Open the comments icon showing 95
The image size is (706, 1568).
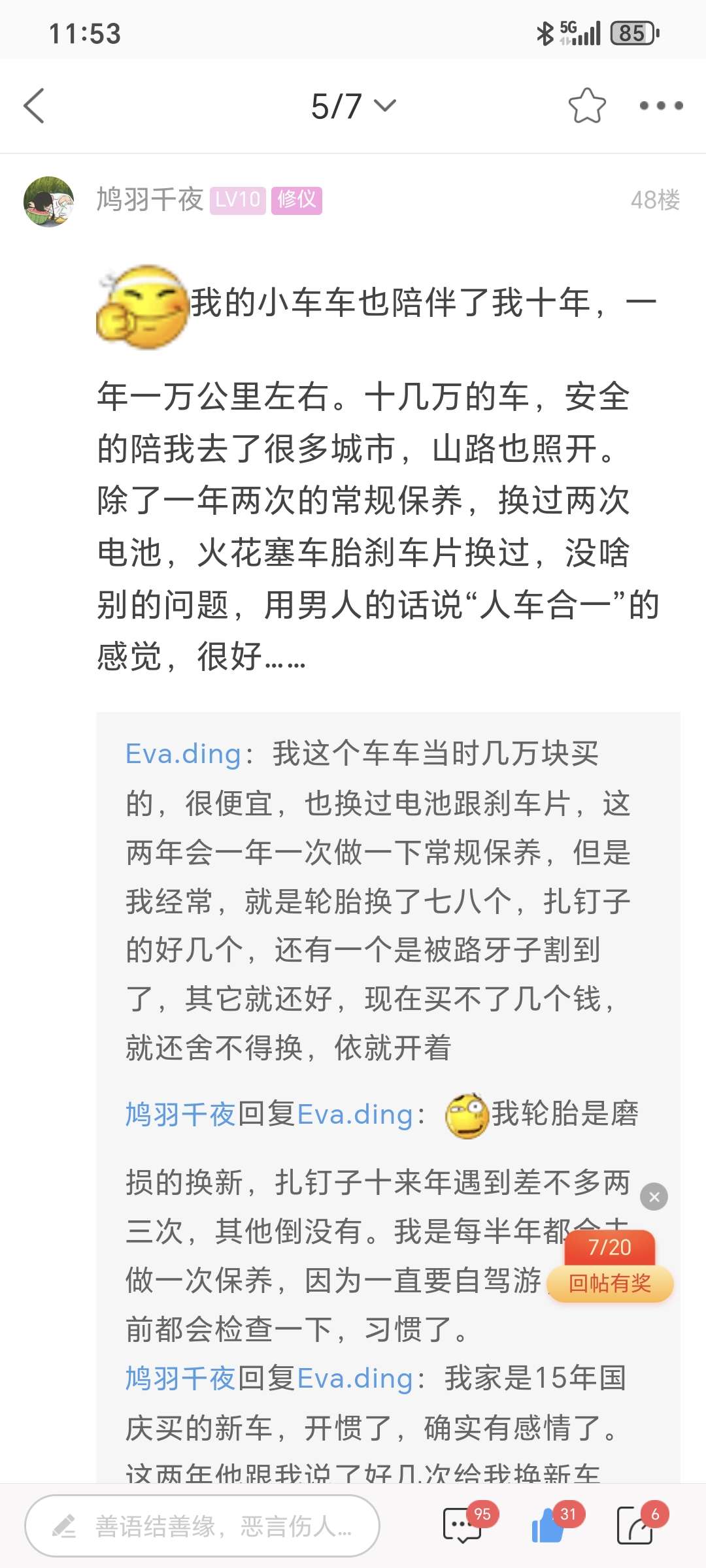(463, 1526)
